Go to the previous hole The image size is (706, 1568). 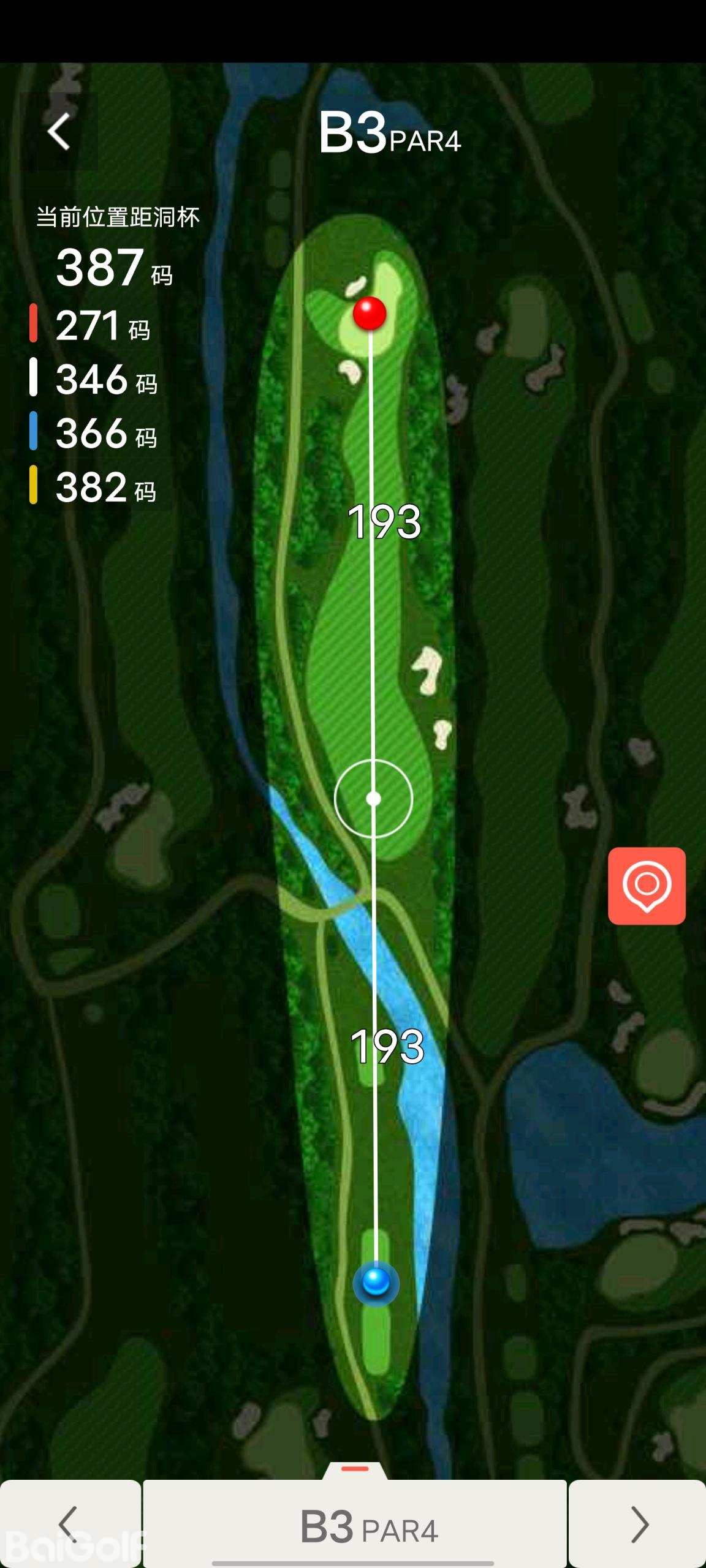click(x=70, y=1524)
